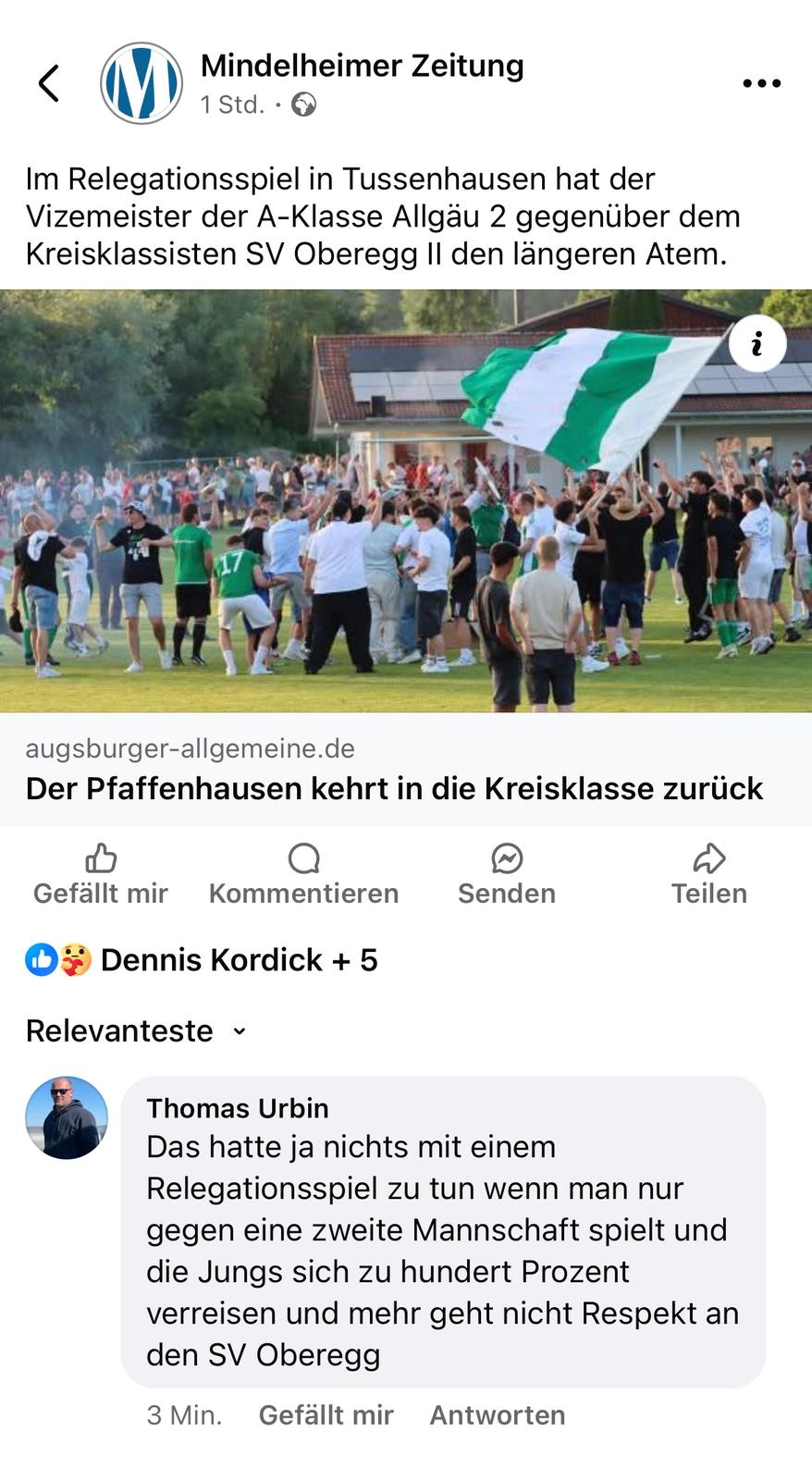Expand the Relevanteste comment sort dropdown
This screenshot has height=1480, width=812.
tap(136, 1030)
